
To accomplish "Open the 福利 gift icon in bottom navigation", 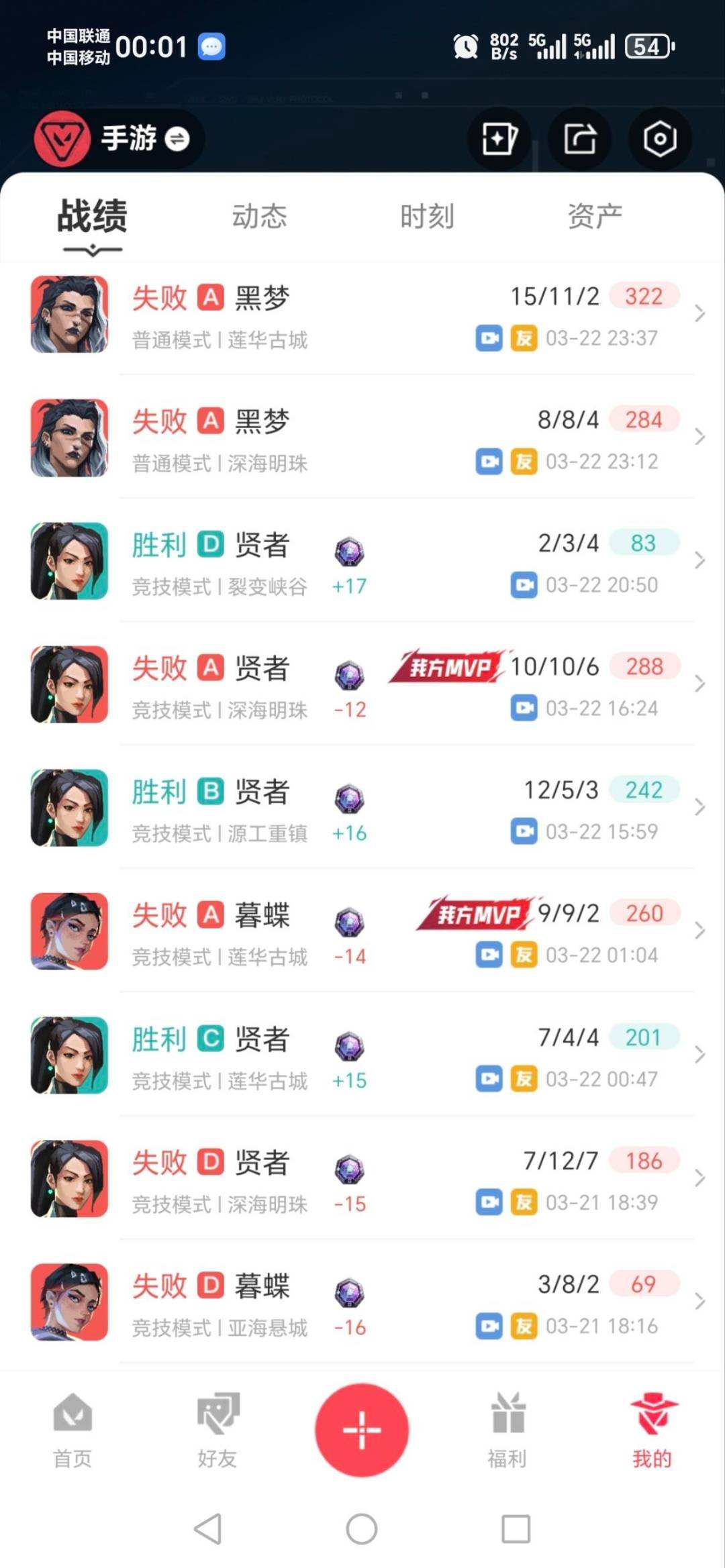I will click(x=507, y=1429).
